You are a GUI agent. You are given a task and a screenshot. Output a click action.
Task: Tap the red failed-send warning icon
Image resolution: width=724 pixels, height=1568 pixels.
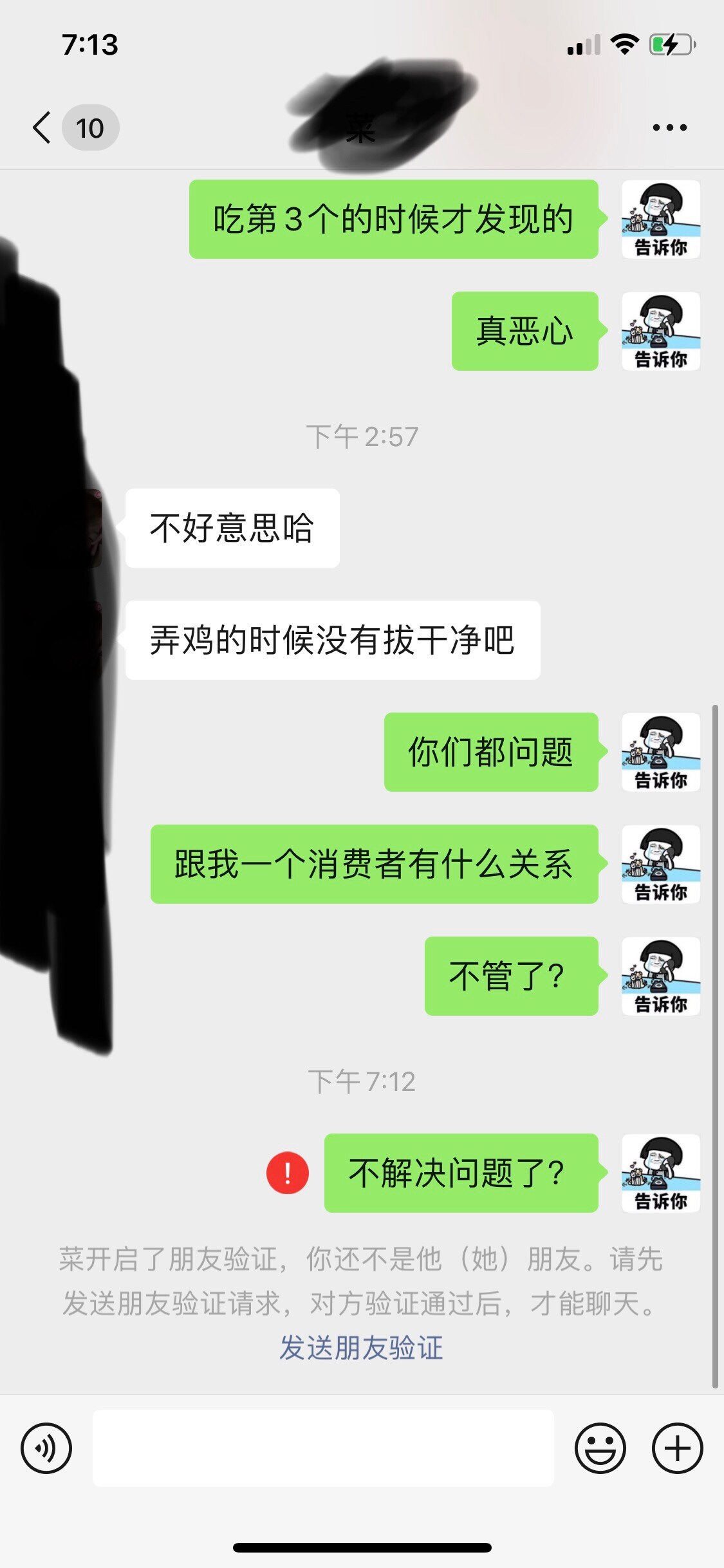287,1173
